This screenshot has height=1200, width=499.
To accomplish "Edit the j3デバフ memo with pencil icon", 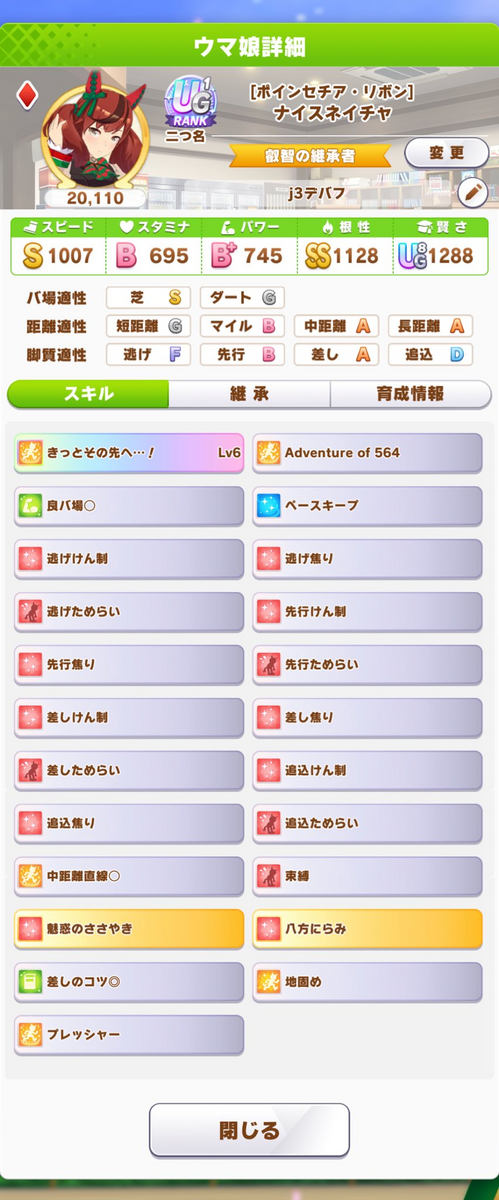I will coord(472,192).
